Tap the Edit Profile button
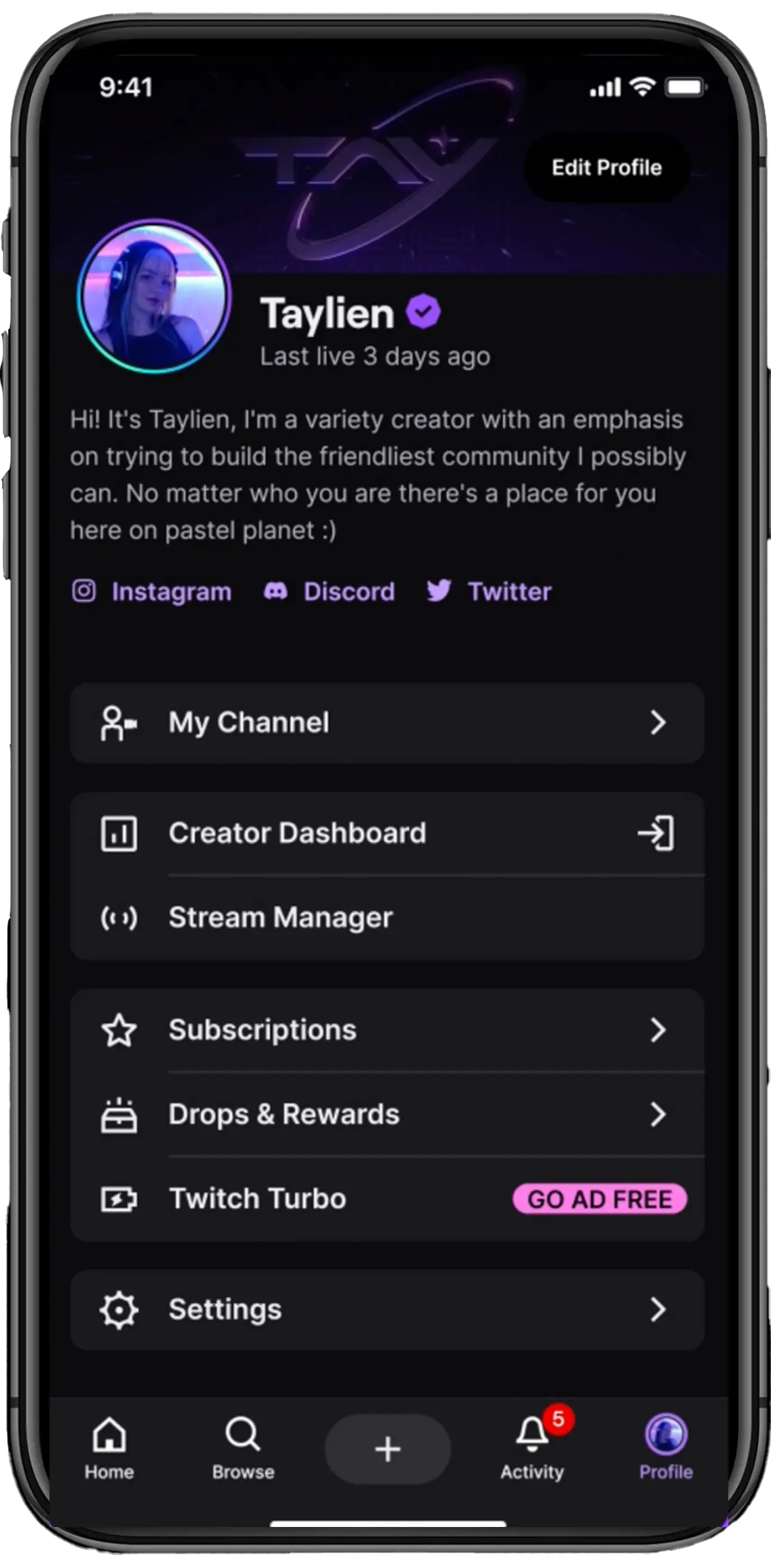 point(607,167)
